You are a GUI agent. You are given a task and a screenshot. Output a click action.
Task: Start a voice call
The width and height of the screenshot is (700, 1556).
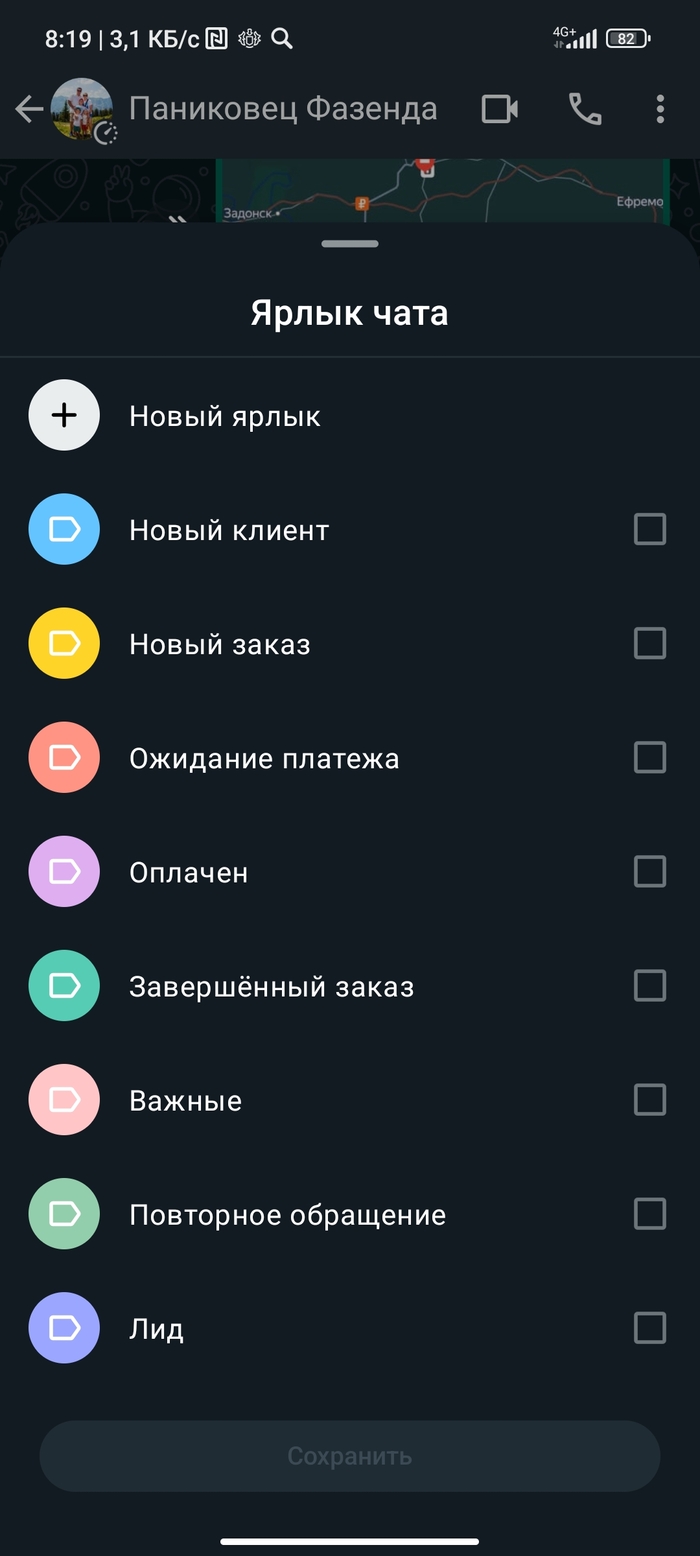pyautogui.click(x=585, y=109)
